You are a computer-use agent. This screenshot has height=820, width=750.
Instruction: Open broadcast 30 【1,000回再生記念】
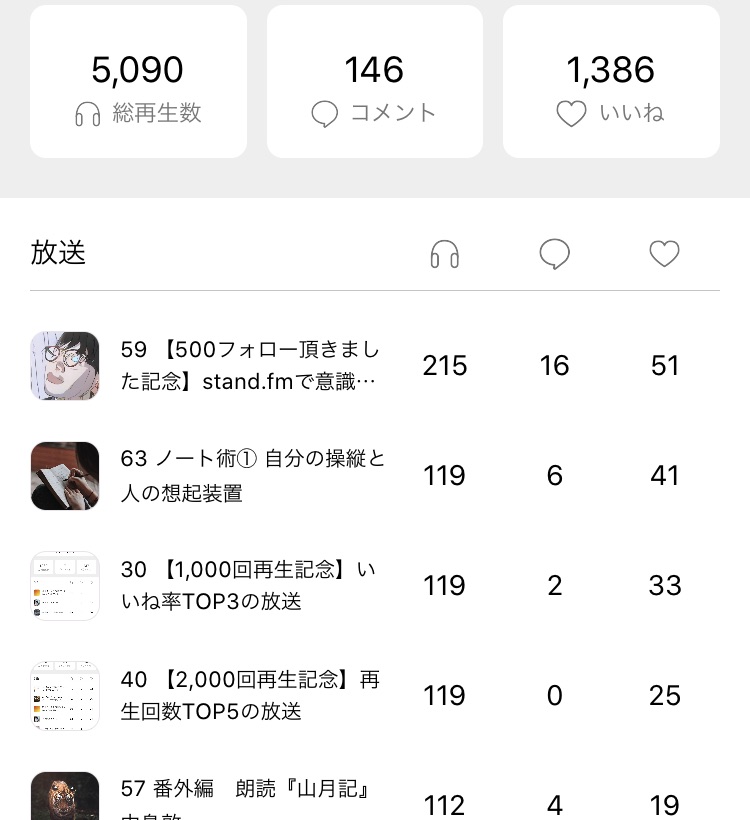click(x=248, y=586)
